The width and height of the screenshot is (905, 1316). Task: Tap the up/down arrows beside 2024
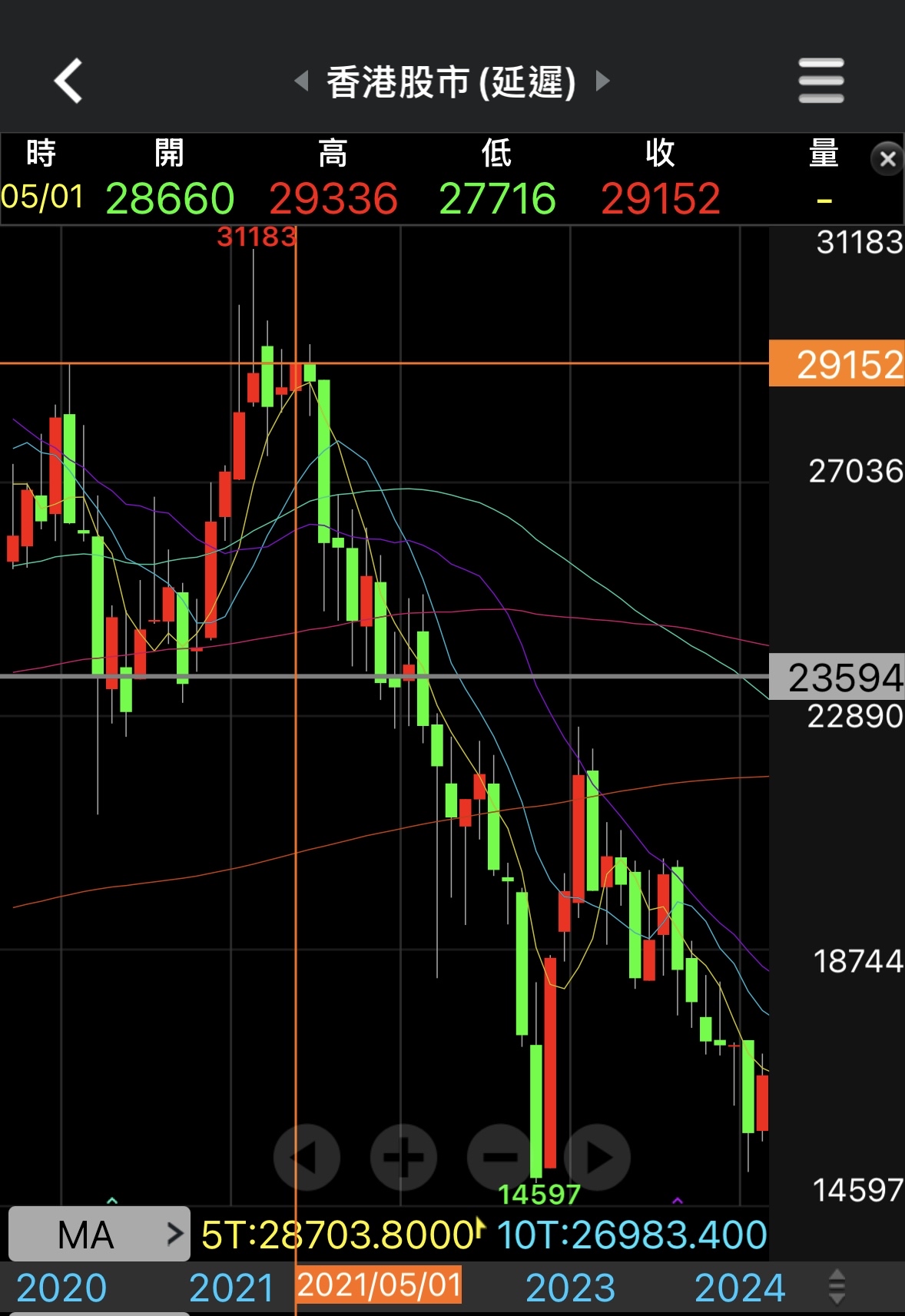tap(837, 1287)
